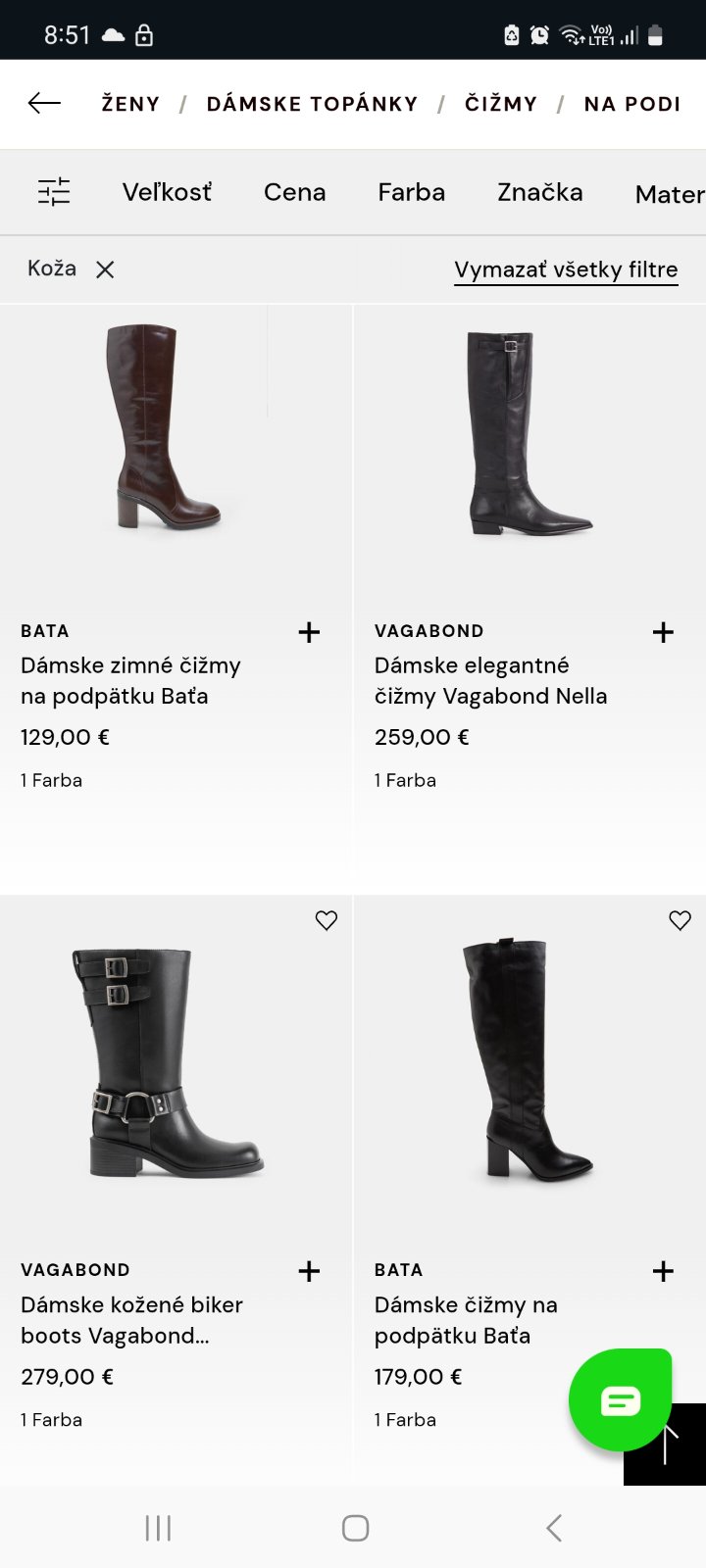Favorite the Vagabond biker boots

coord(327,920)
